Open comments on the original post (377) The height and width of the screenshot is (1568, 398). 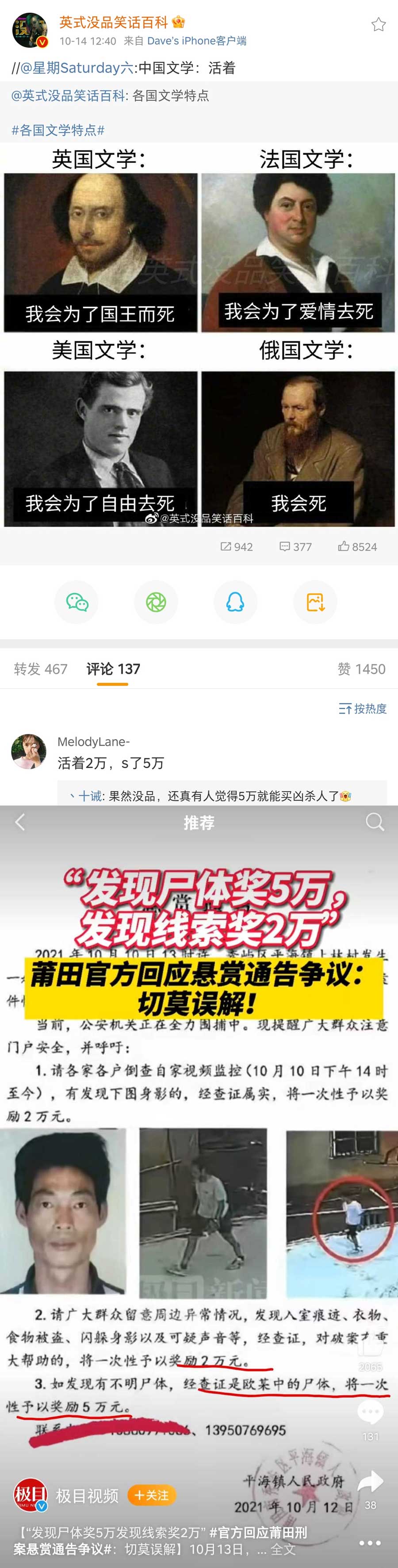[x=295, y=546]
